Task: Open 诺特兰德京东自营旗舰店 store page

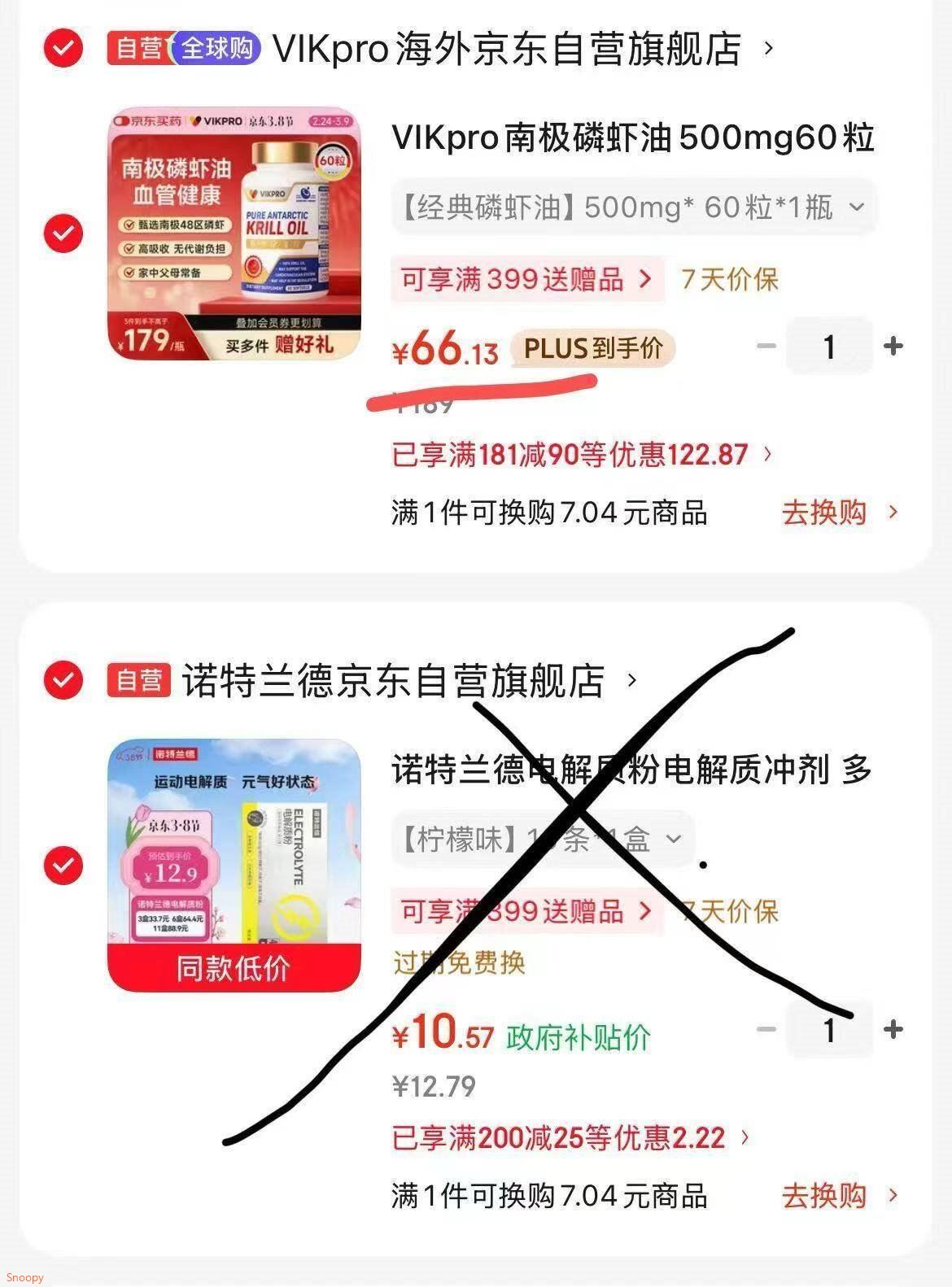Action: pos(394,680)
